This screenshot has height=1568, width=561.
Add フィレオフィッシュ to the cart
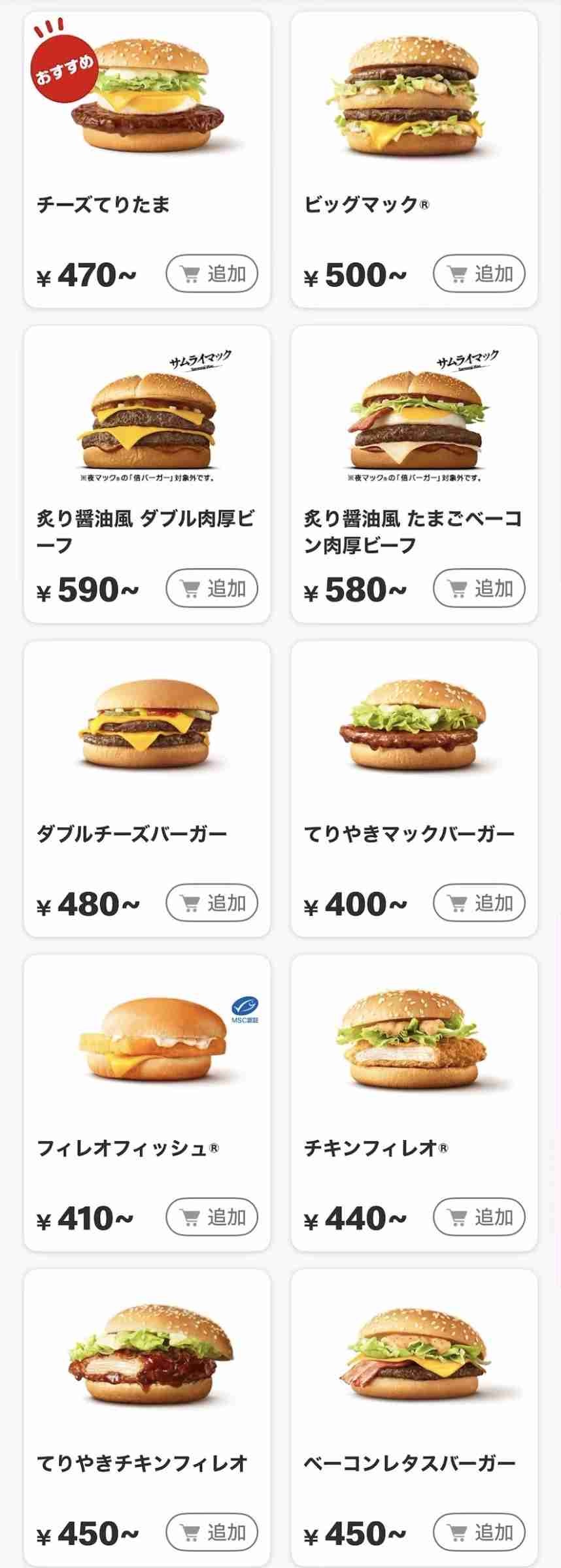point(212,1217)
